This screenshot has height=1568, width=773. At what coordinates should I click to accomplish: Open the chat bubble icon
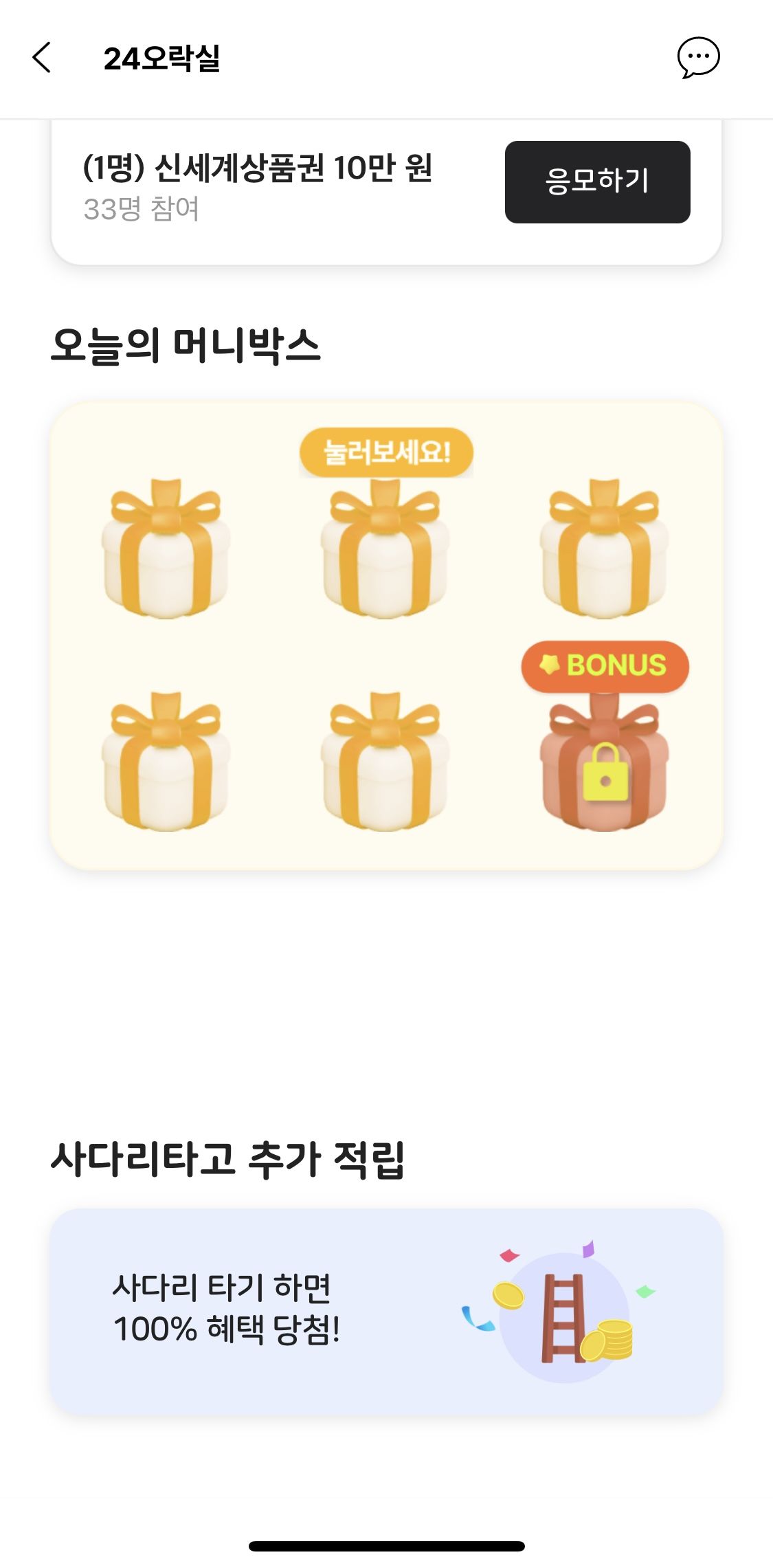tap(698, 58)
